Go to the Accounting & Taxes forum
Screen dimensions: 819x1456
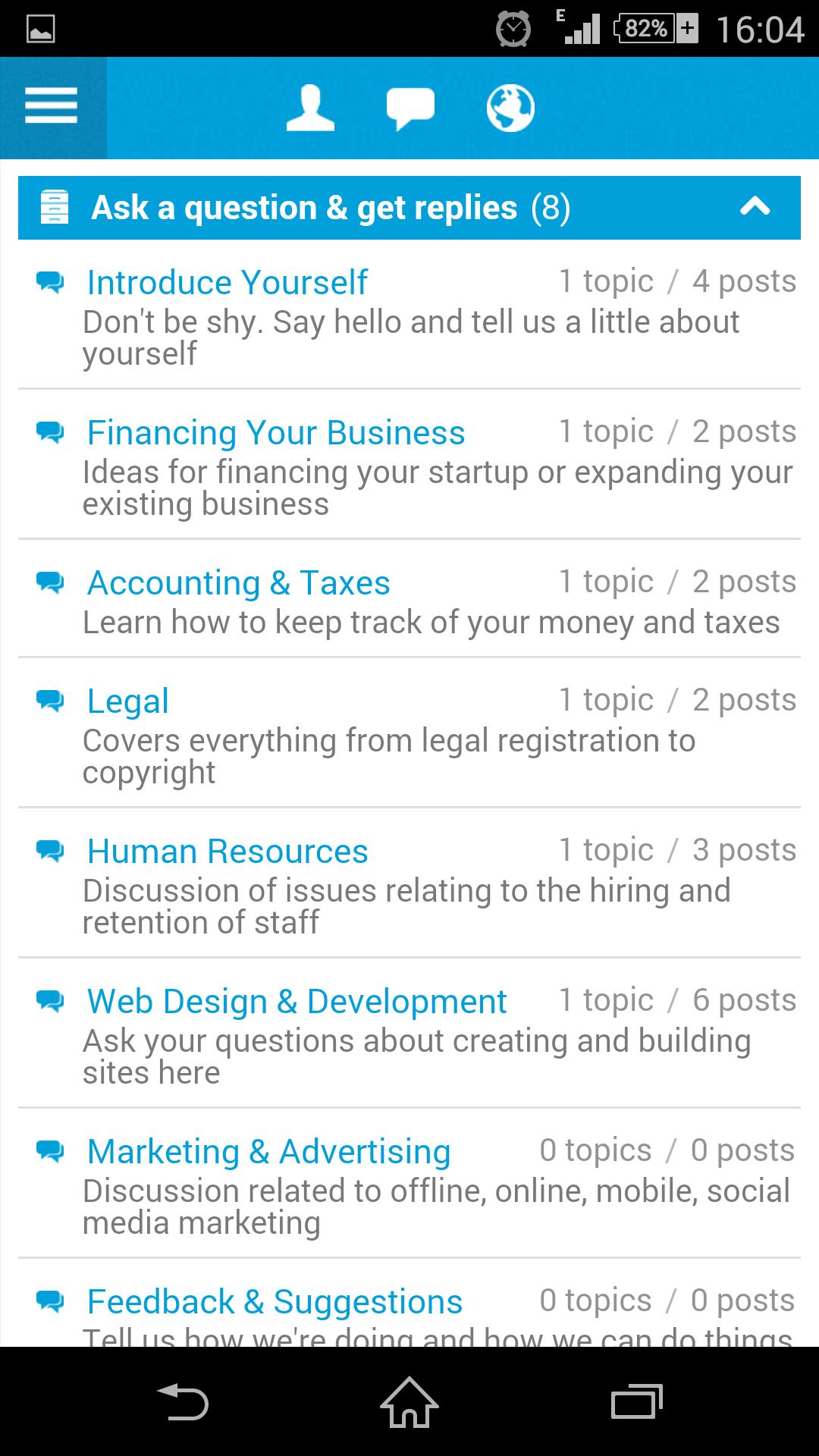pos(238,583)
